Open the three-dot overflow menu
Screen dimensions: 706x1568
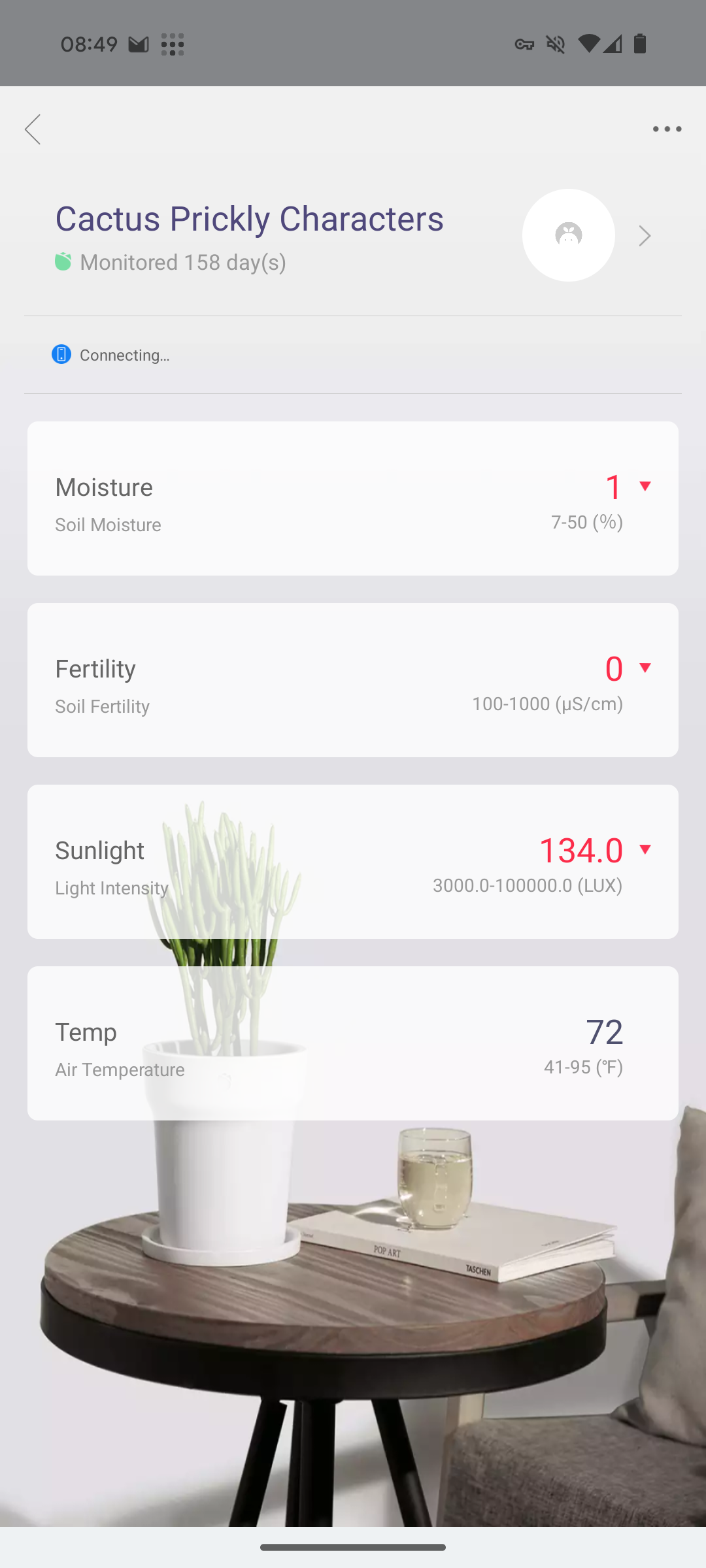coord(667,129)
